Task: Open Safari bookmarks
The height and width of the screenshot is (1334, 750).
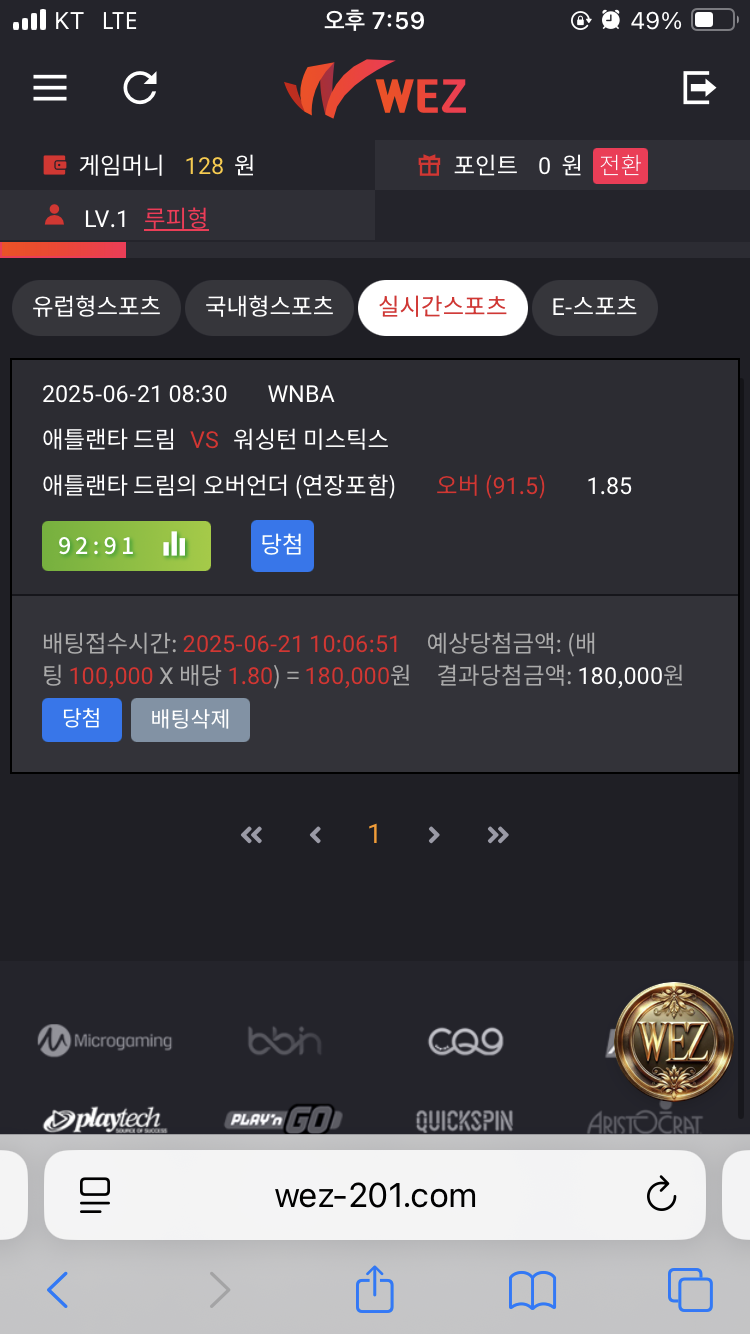Action: tap(532, 1290)
